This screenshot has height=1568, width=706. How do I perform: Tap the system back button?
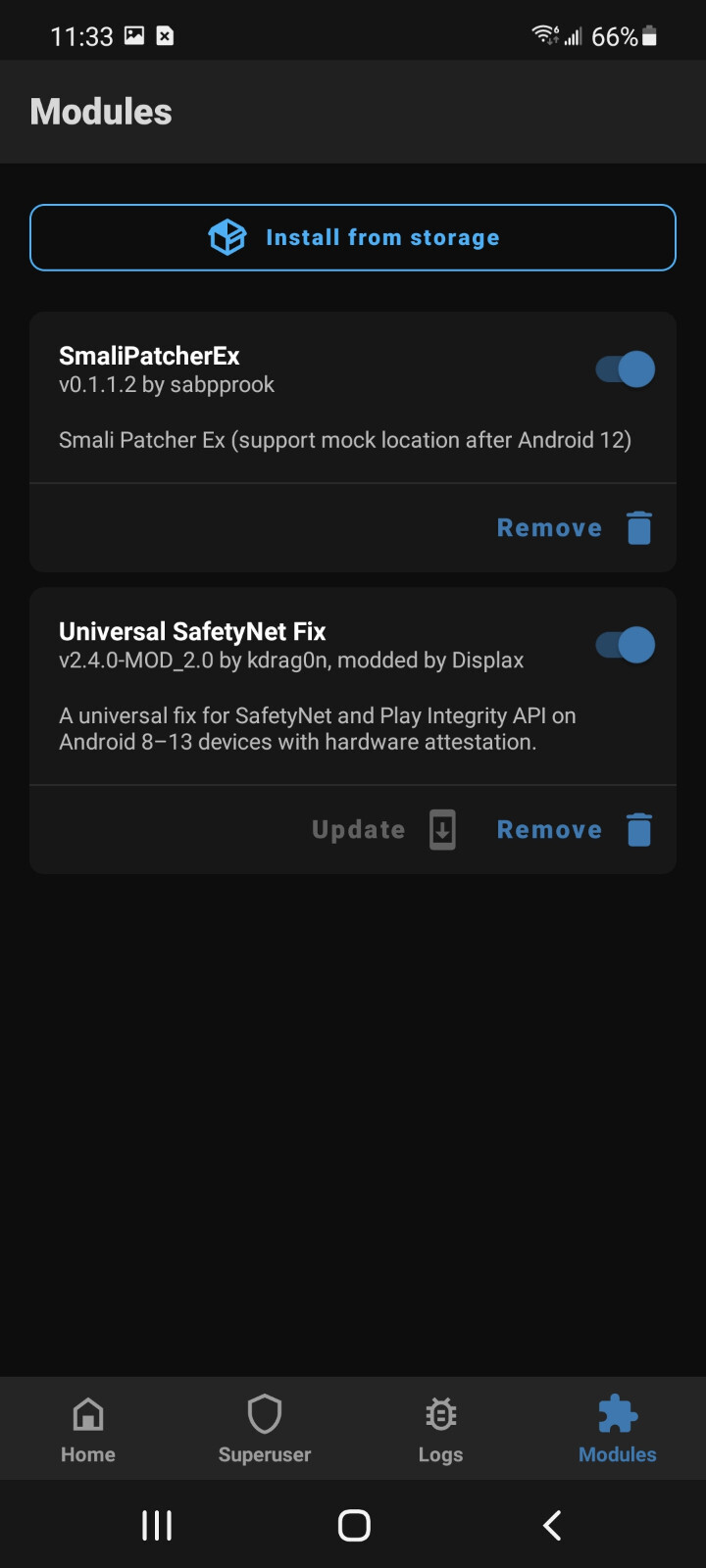pyautogui.click(x=552, y=1525)
